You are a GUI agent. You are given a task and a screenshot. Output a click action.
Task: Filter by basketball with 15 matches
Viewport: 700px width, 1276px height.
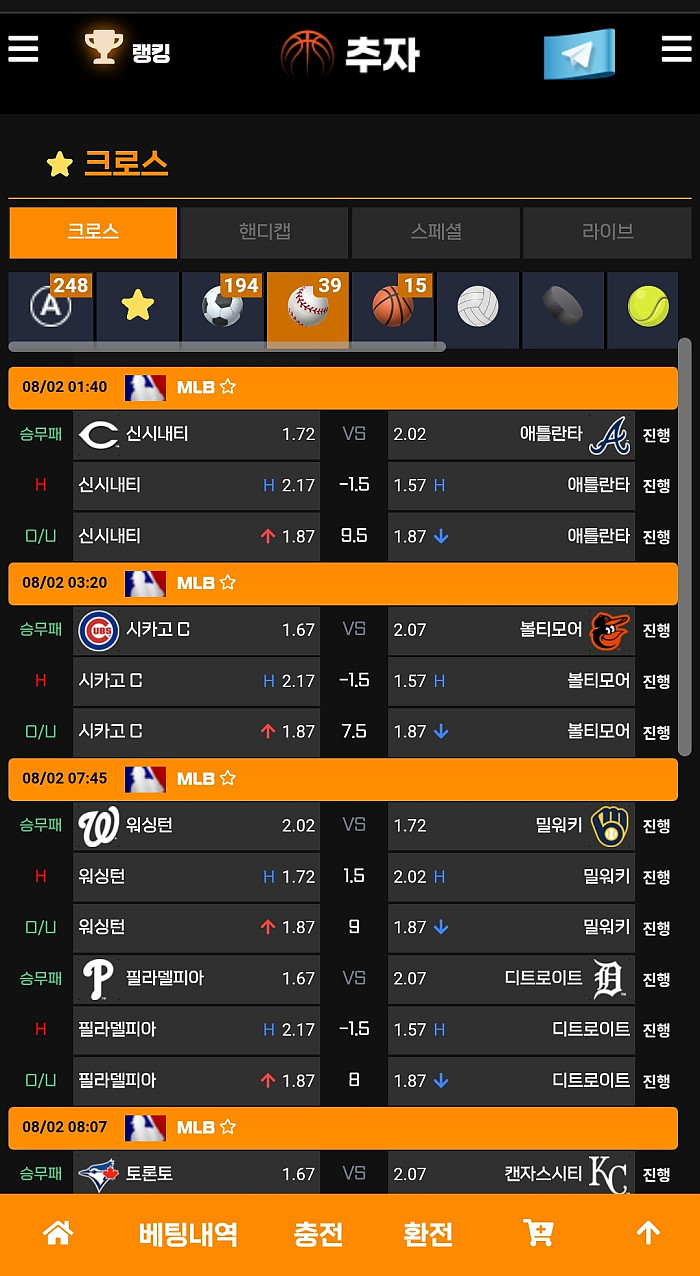point(393,306)
